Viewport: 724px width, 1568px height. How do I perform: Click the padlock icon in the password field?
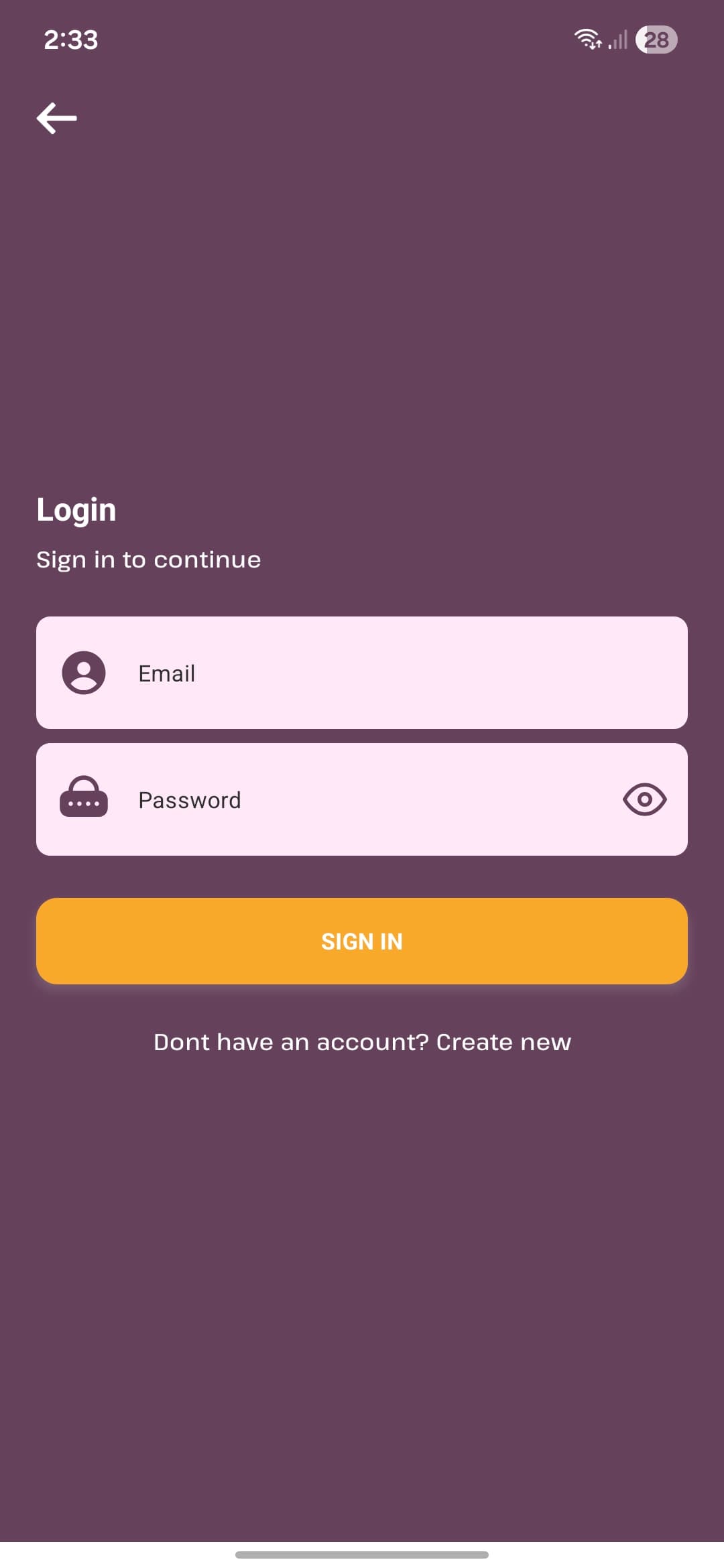pos(84,799)
